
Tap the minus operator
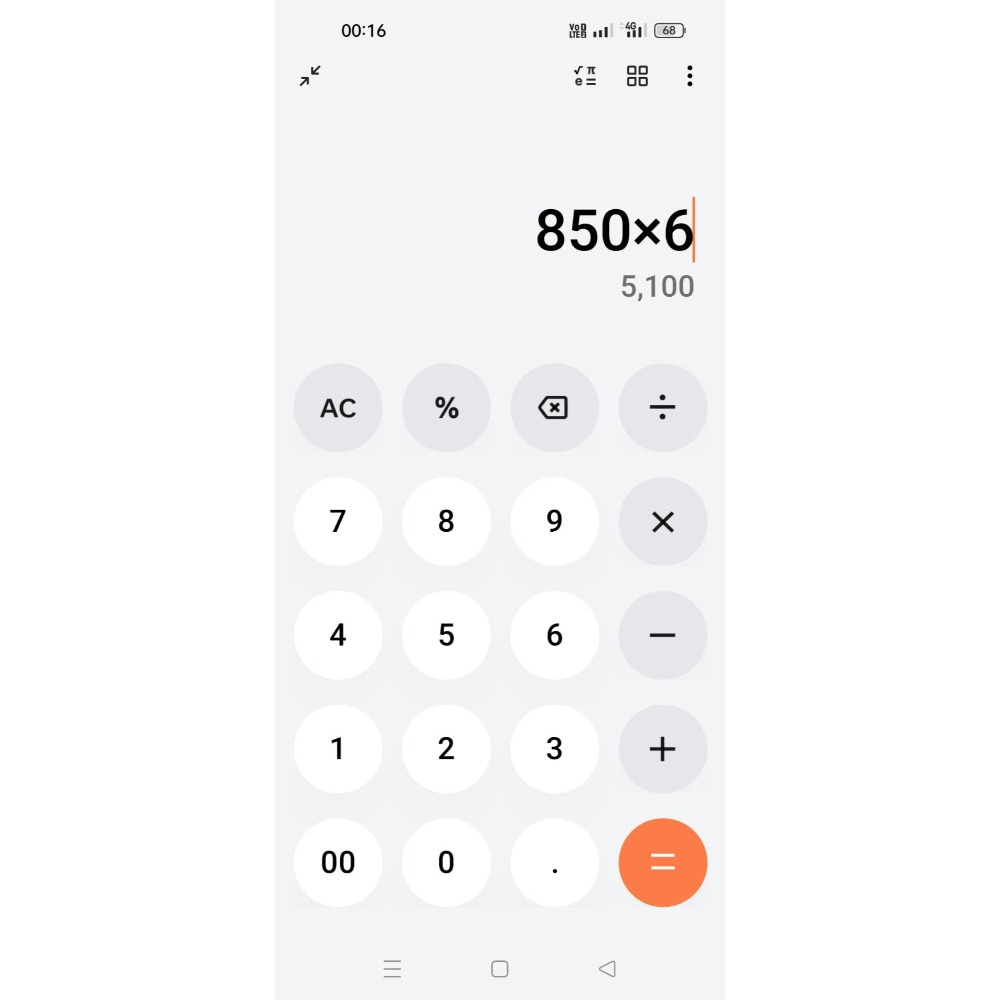(662, 635)
